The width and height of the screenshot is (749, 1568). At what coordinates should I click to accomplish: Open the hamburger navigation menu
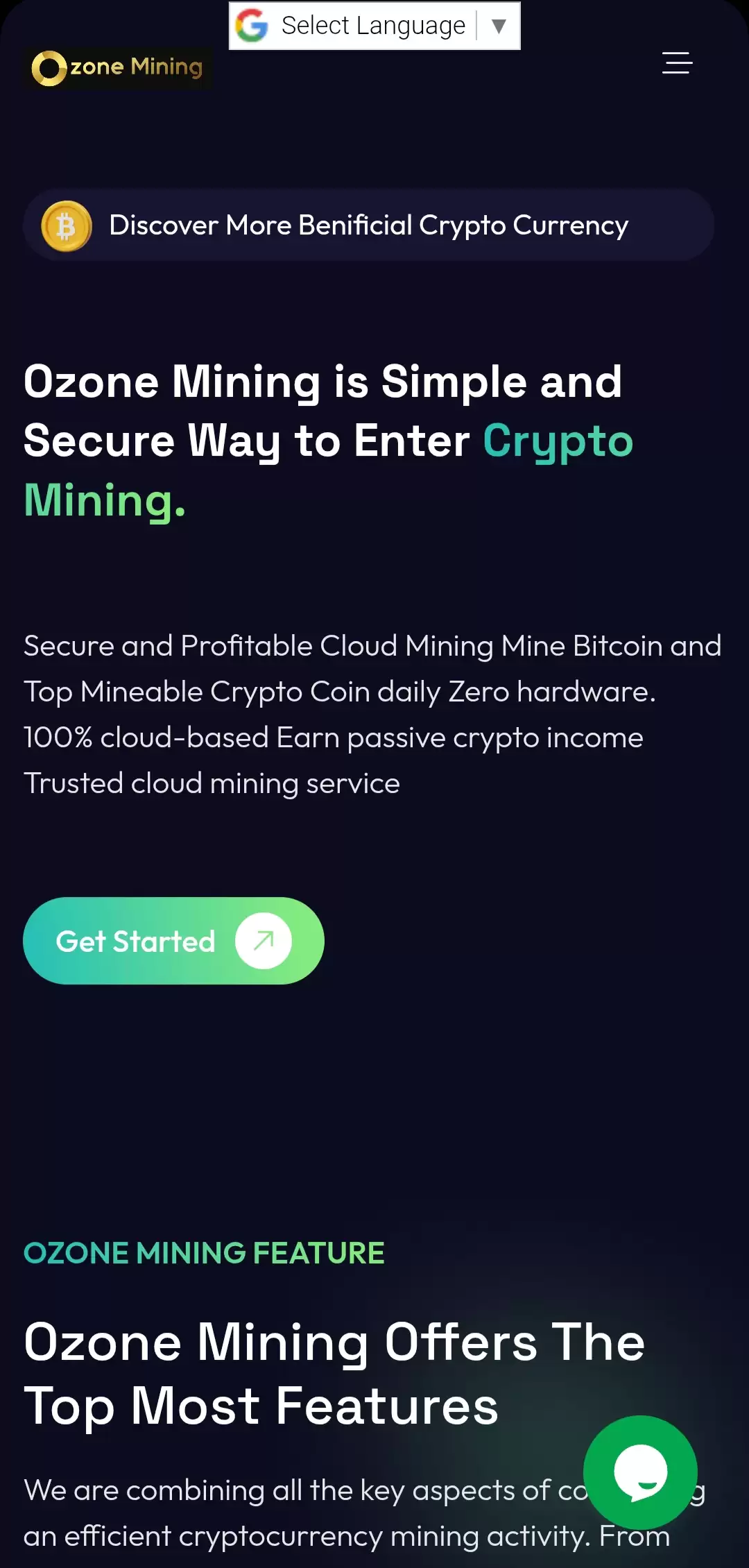click(x=677, y=63)
